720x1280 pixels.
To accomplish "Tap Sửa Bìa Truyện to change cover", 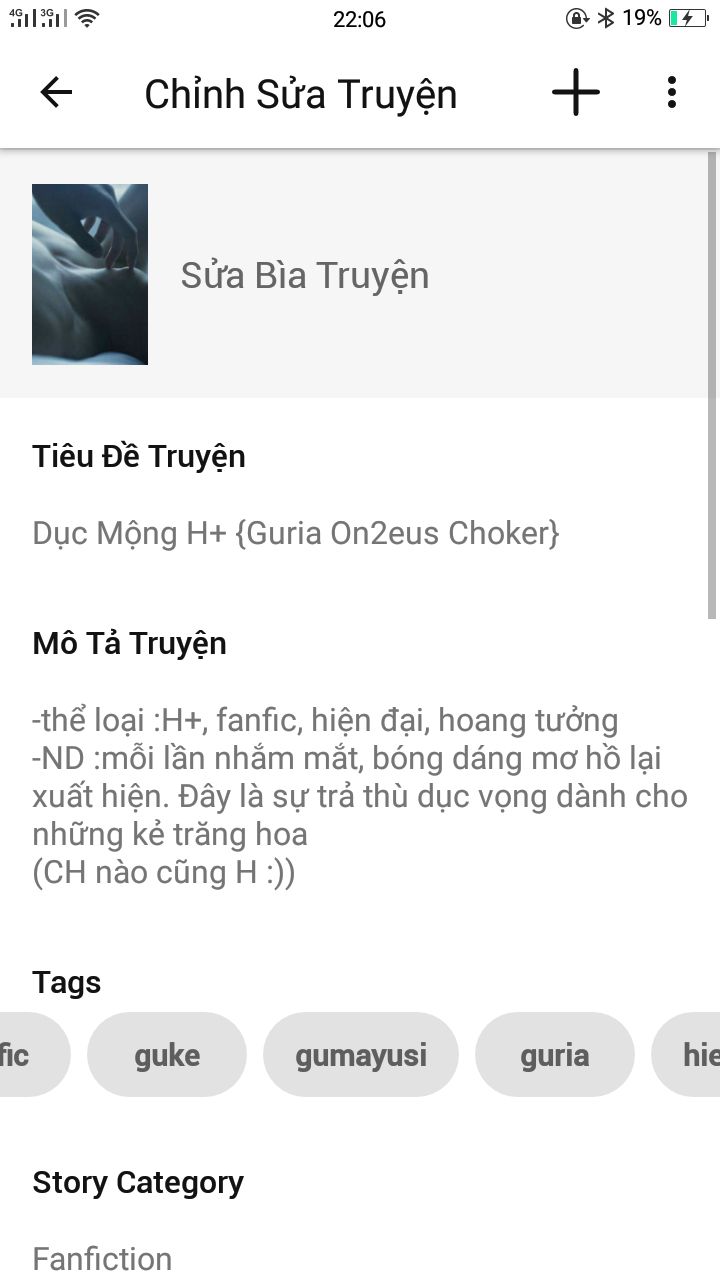I will 305,275.
